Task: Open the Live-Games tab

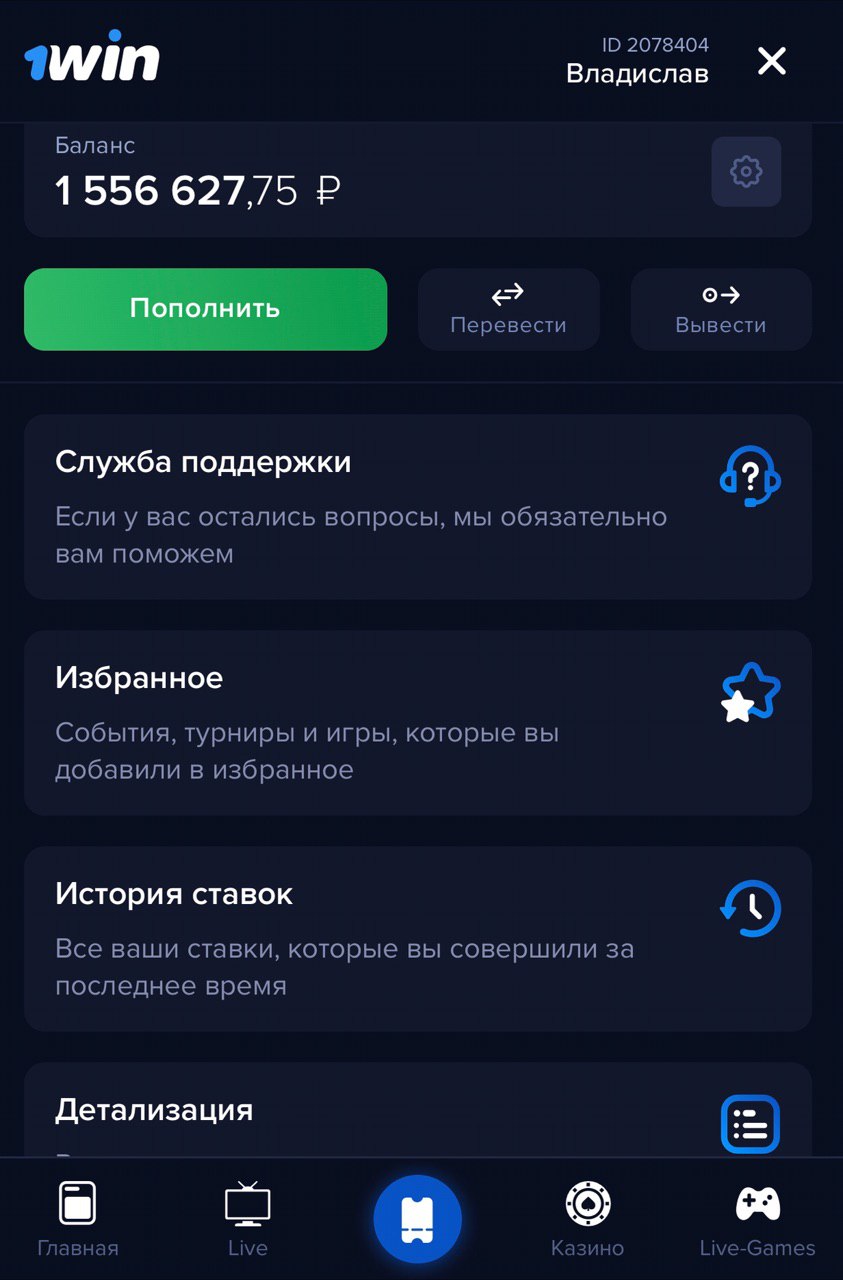Action: pyautogui.click(x=758, y=1219)
